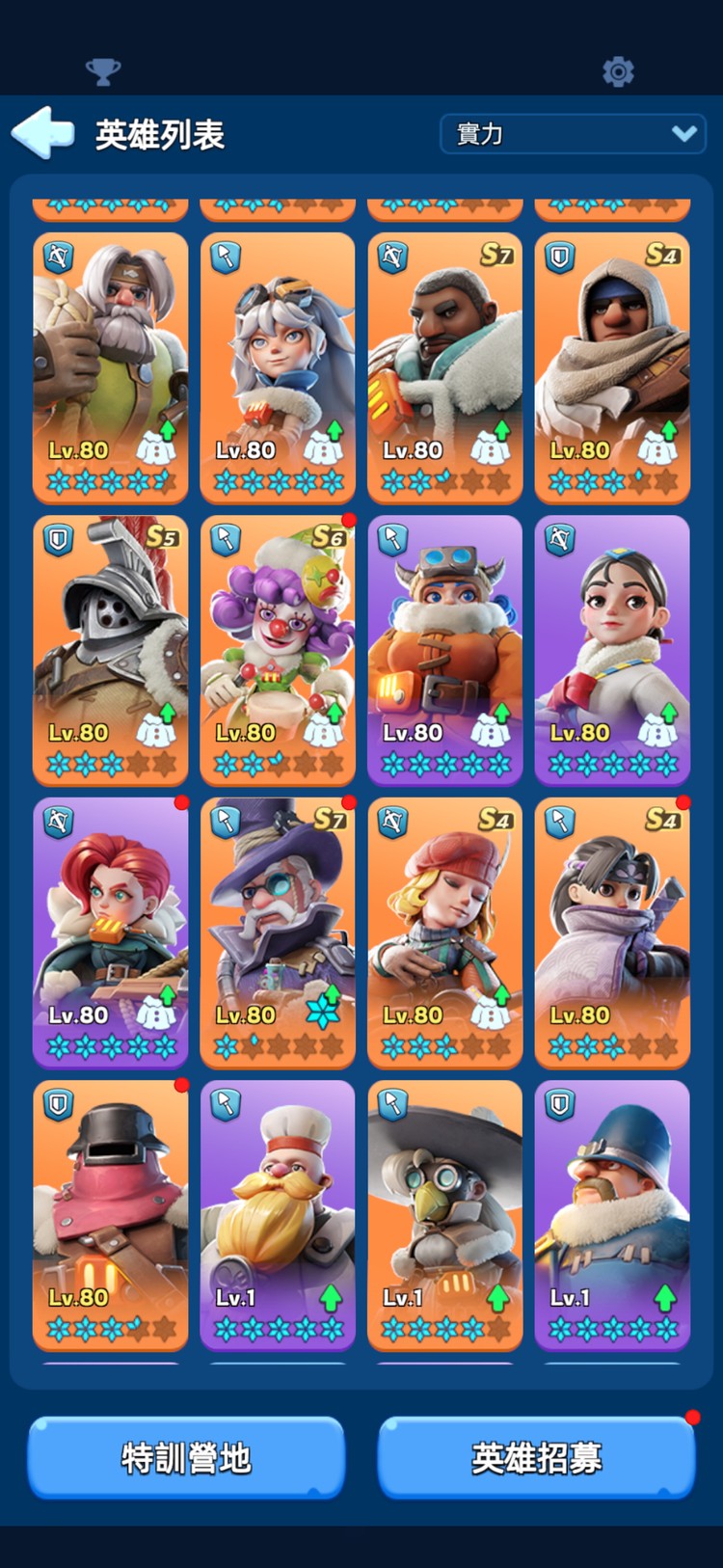This screenshot has width=723, height=1568.
Task: Open the plague-doctor bird mask hero card
Action: 444,1211
